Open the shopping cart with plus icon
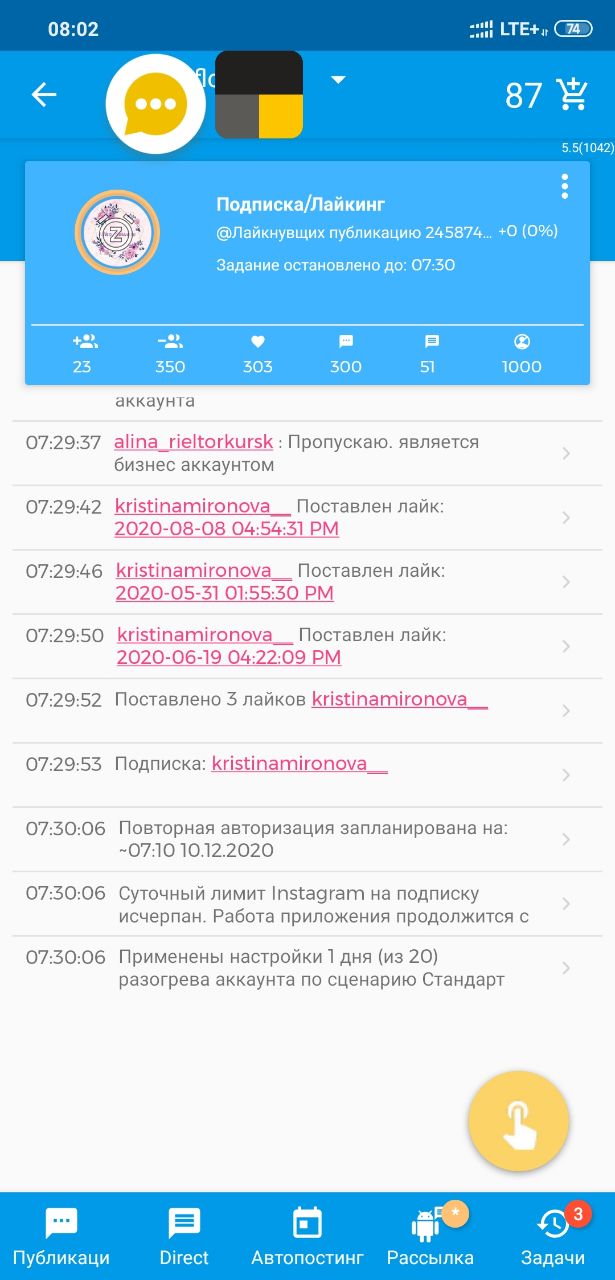 [573, 94]
